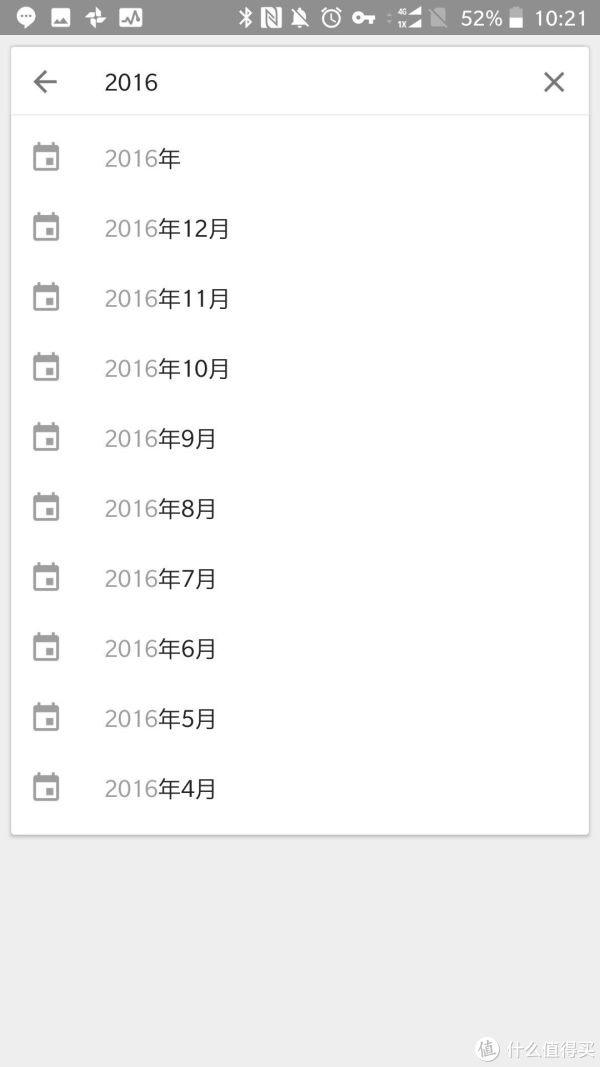Open the 2016年4月 suggestion
This screenshot has width=600, height=1067.
(160, 789)
